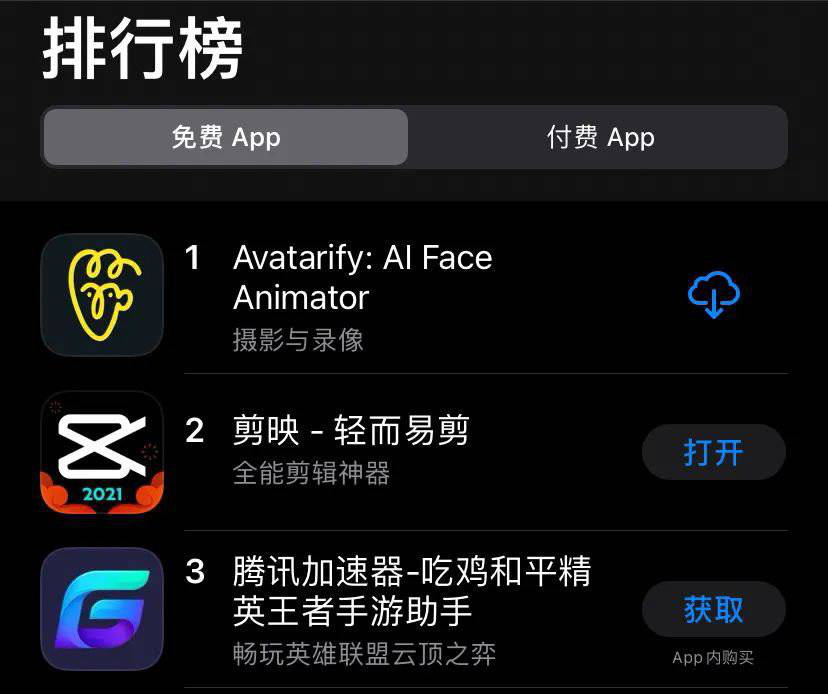The width and height of the screenshot is (828, 694).
Task: Tap 获取 to get 腾讯加速器
Action: pyautogui.click(x=713, y=609)
